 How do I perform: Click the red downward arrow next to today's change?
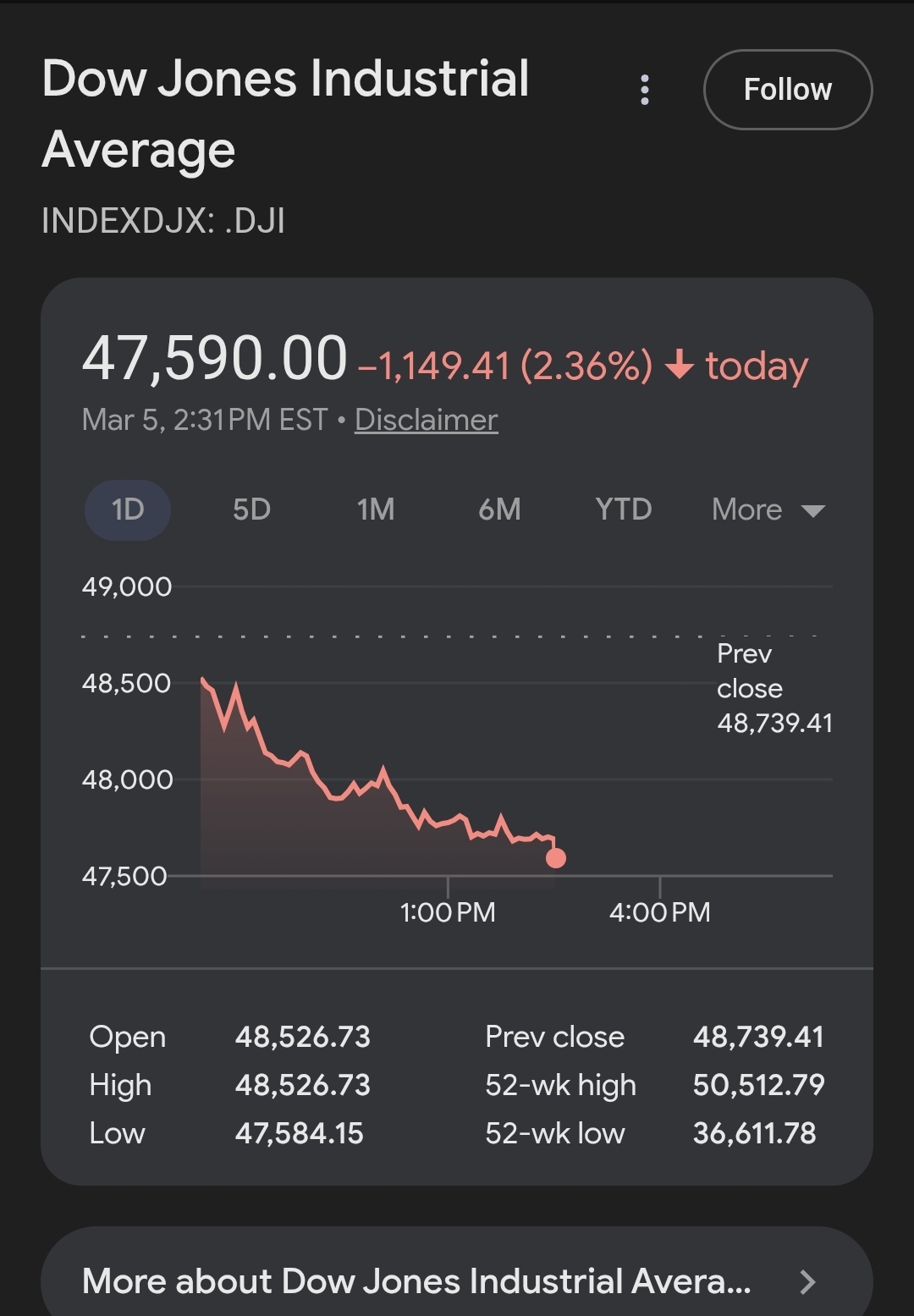pyautogui.click(x=680, y=366)
